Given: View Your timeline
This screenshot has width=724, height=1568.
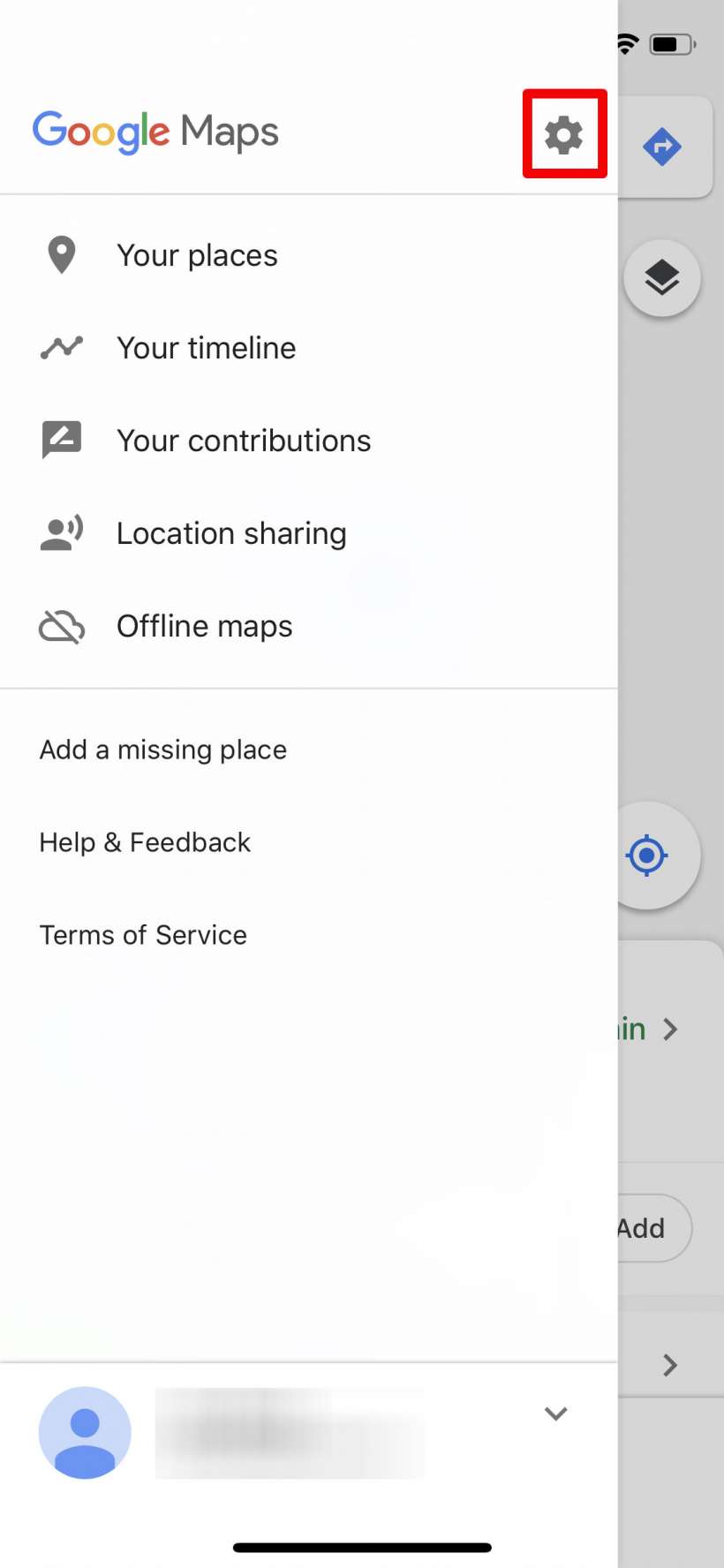Looking at the screenshot, I should [x=206, y=349].
